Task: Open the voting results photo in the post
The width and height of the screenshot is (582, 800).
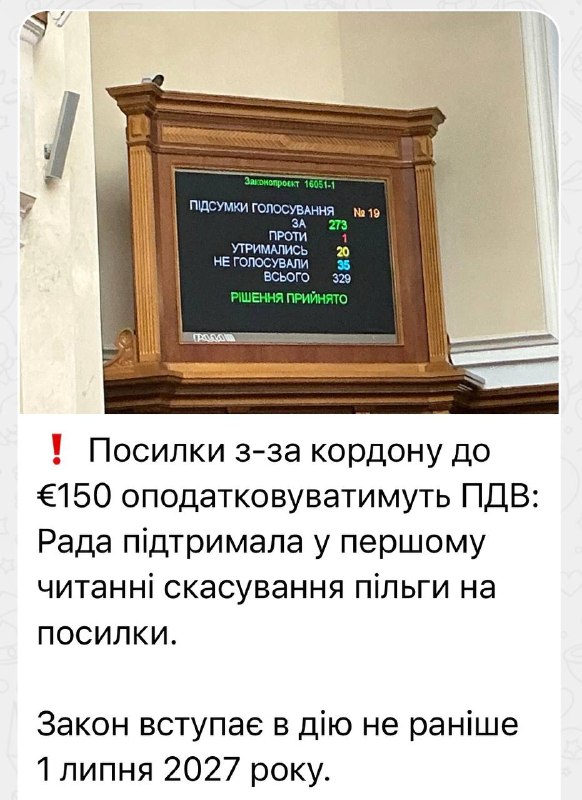Action: [289, 212]
